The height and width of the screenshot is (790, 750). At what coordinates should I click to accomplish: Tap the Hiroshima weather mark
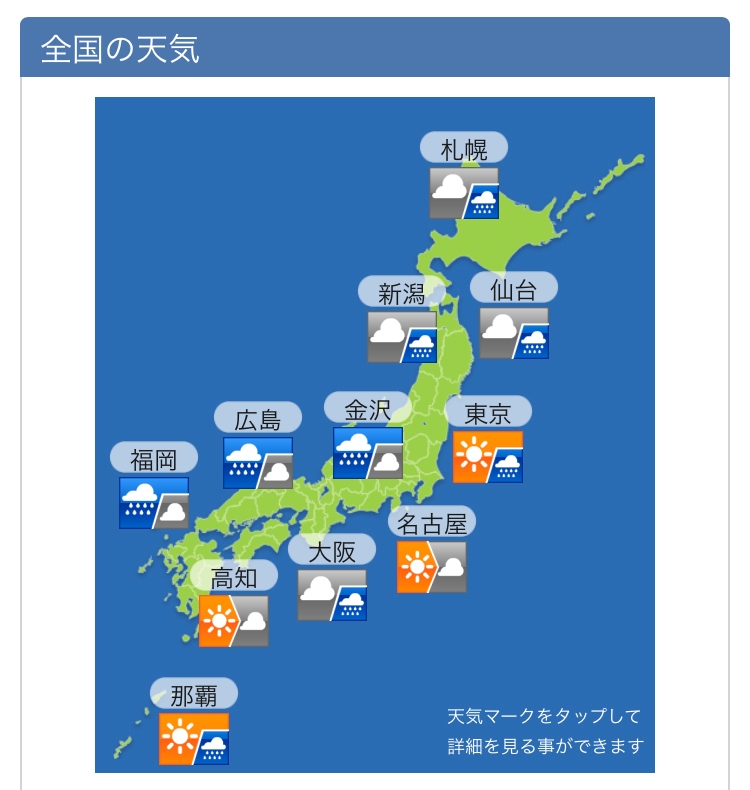tap(257, 463)
